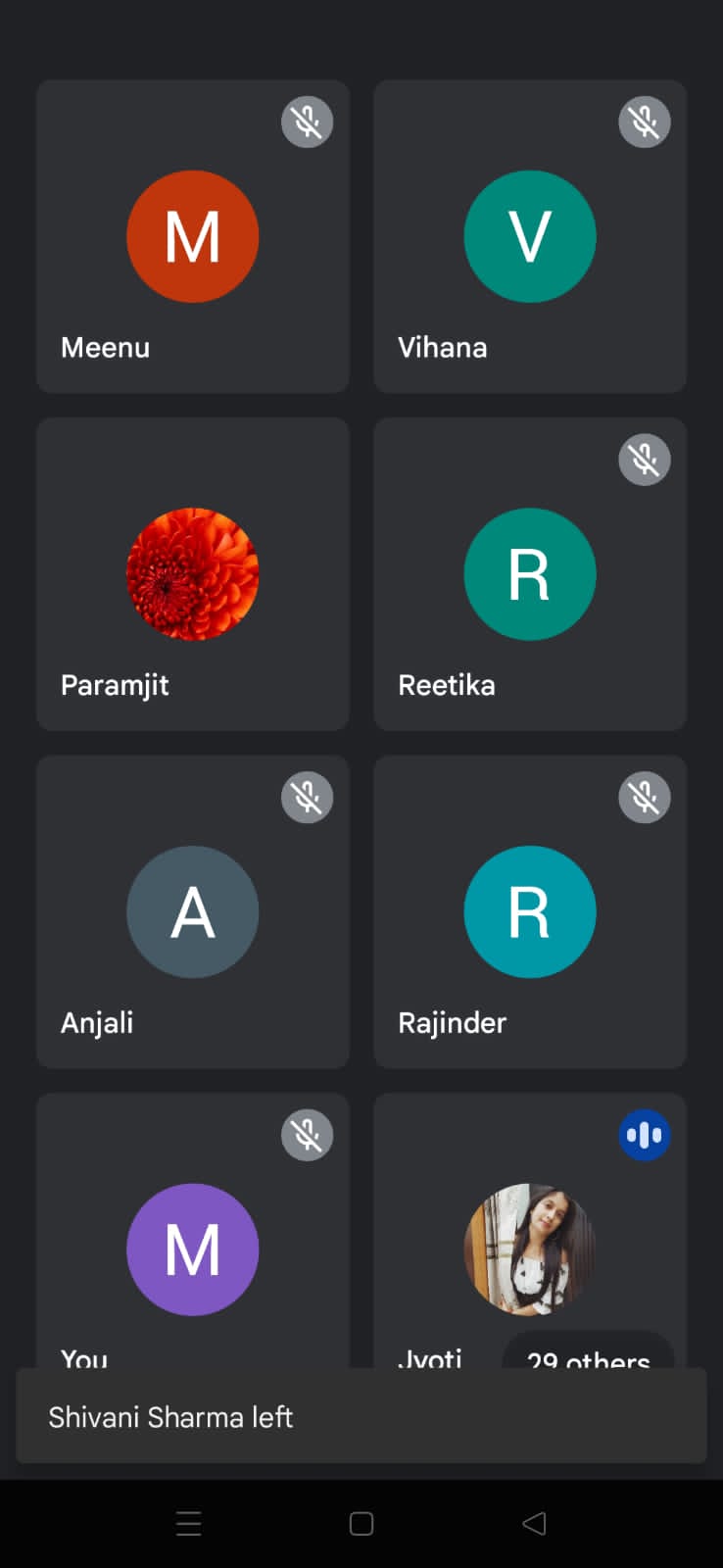Viewport: 723px width, 1568px height.
Task: Open your own tile labeled You
Action: pos(193,1249)
